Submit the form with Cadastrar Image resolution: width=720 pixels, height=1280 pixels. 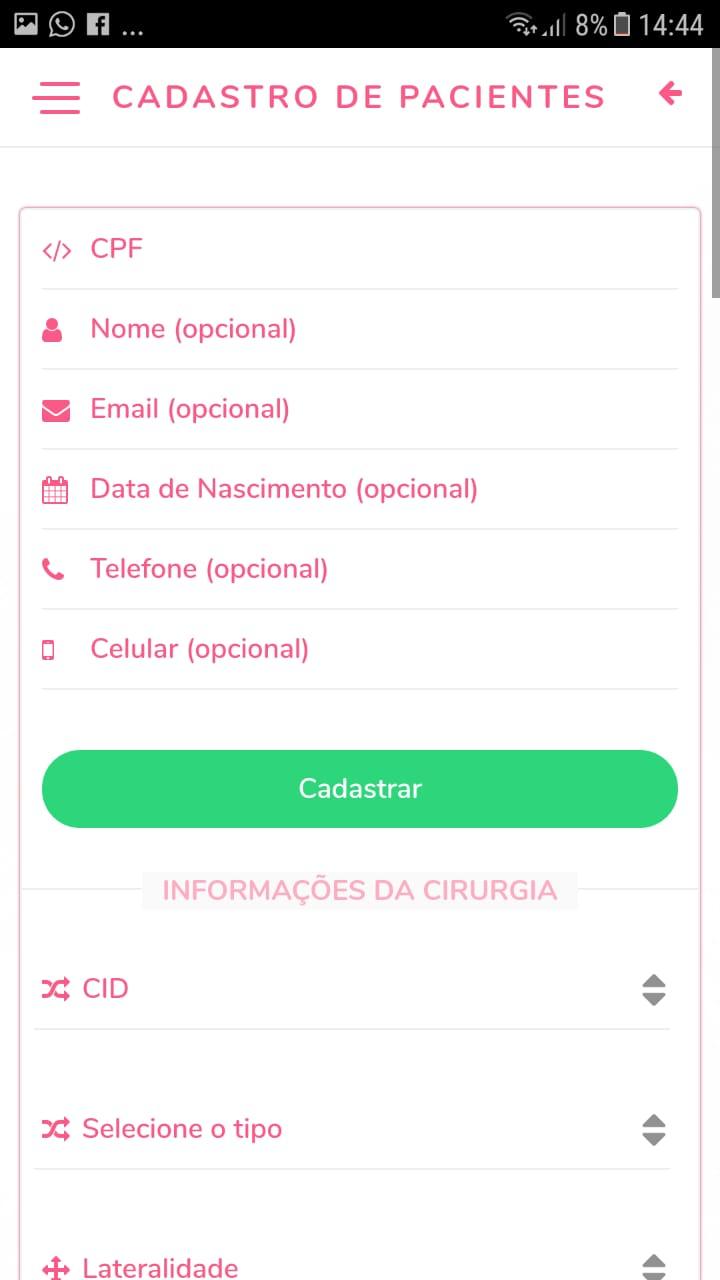[360, 789]
